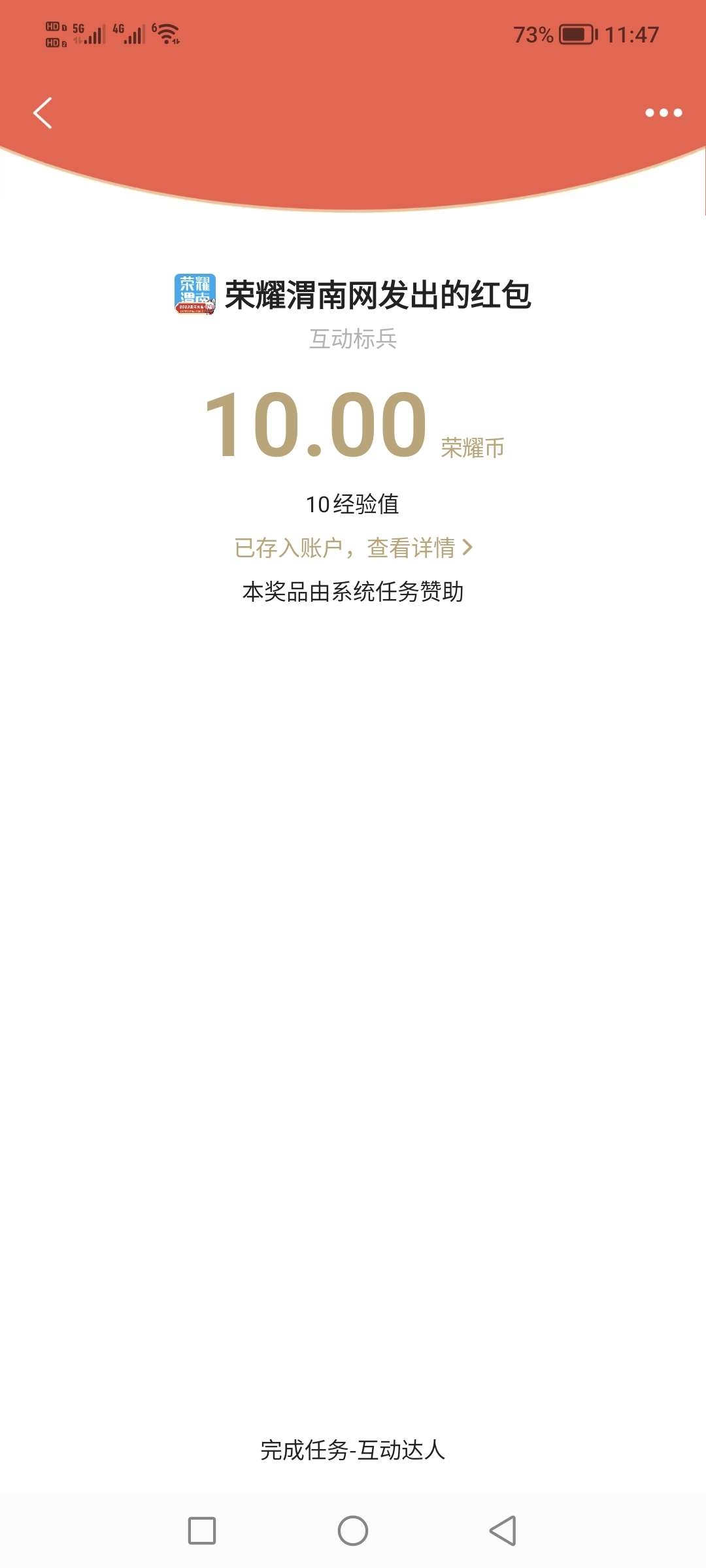Open recent apps from navigation bar
Viewport: 706px width, 1568px height.
tap(202, 1531)
